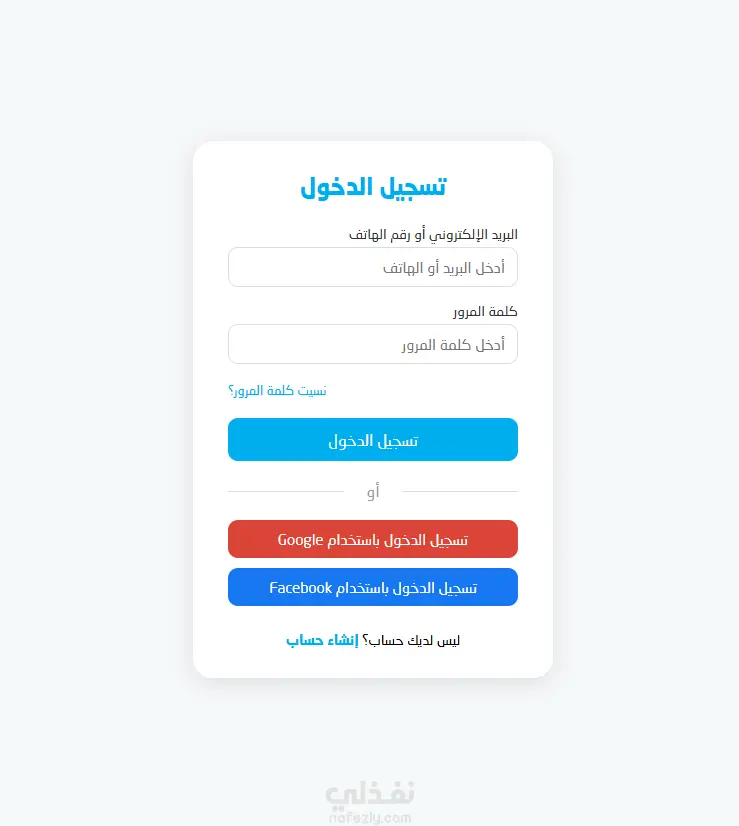Tap the email or phone number field
The height and width of the screenshot is (826, 739).
(372, 268)
